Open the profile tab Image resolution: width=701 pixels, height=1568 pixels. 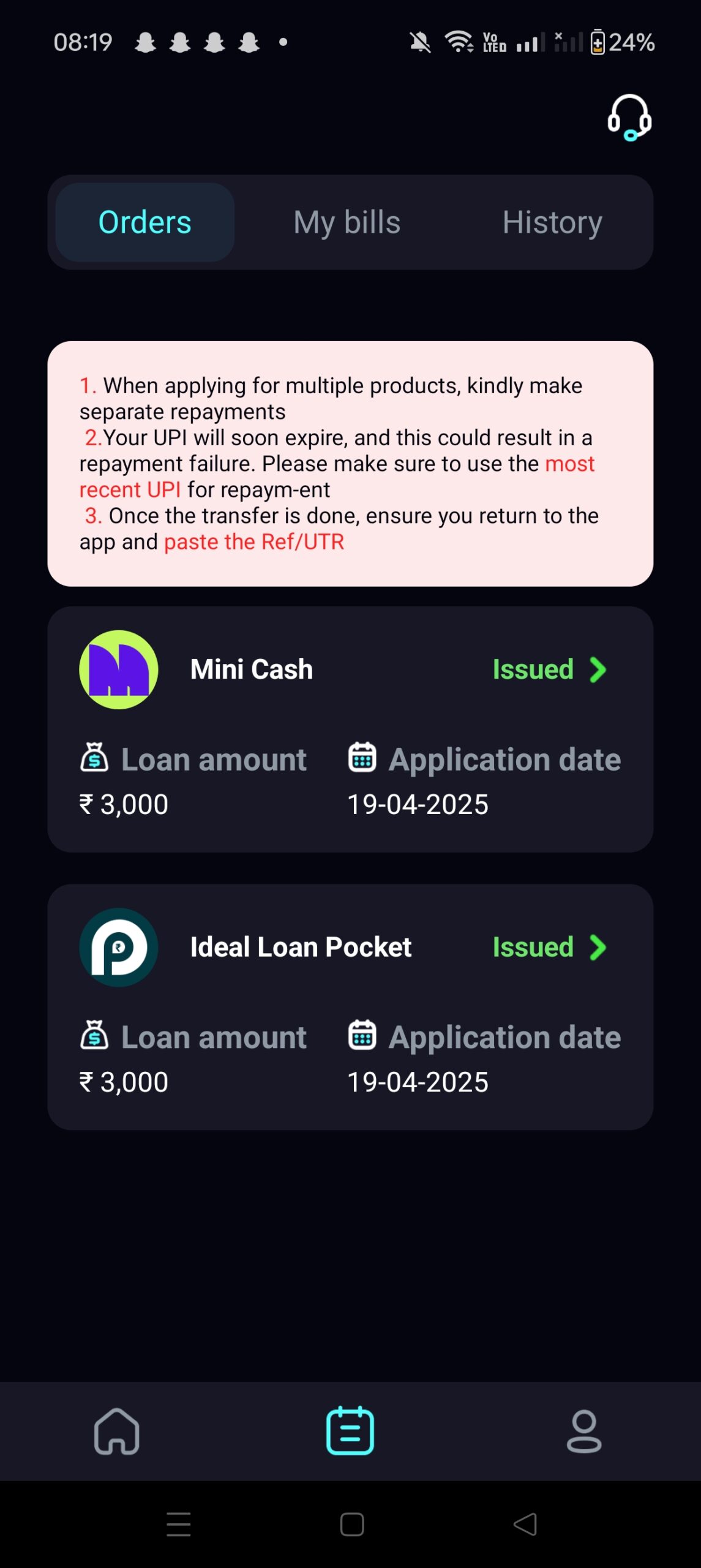click(584, 1431)
